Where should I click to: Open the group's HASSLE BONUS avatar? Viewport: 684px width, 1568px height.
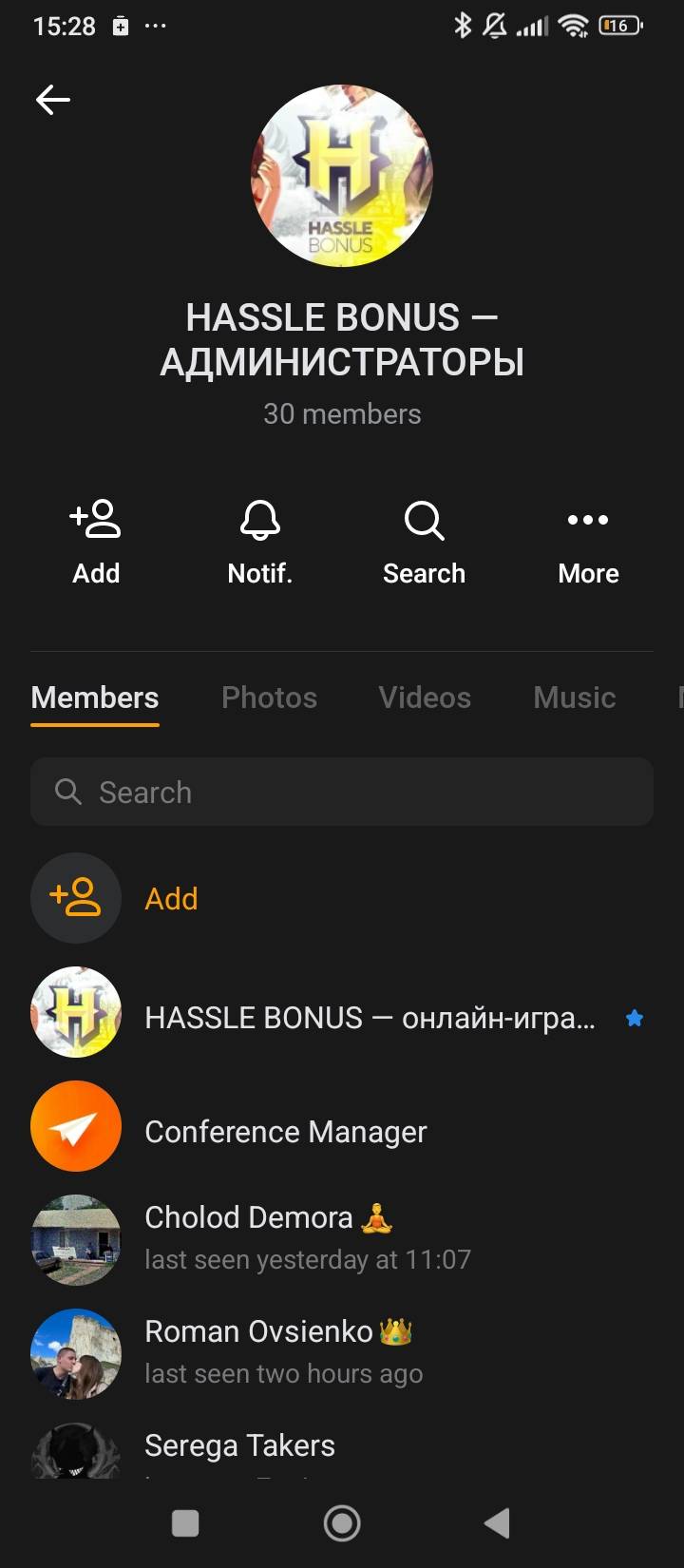[x=342, y=176]
